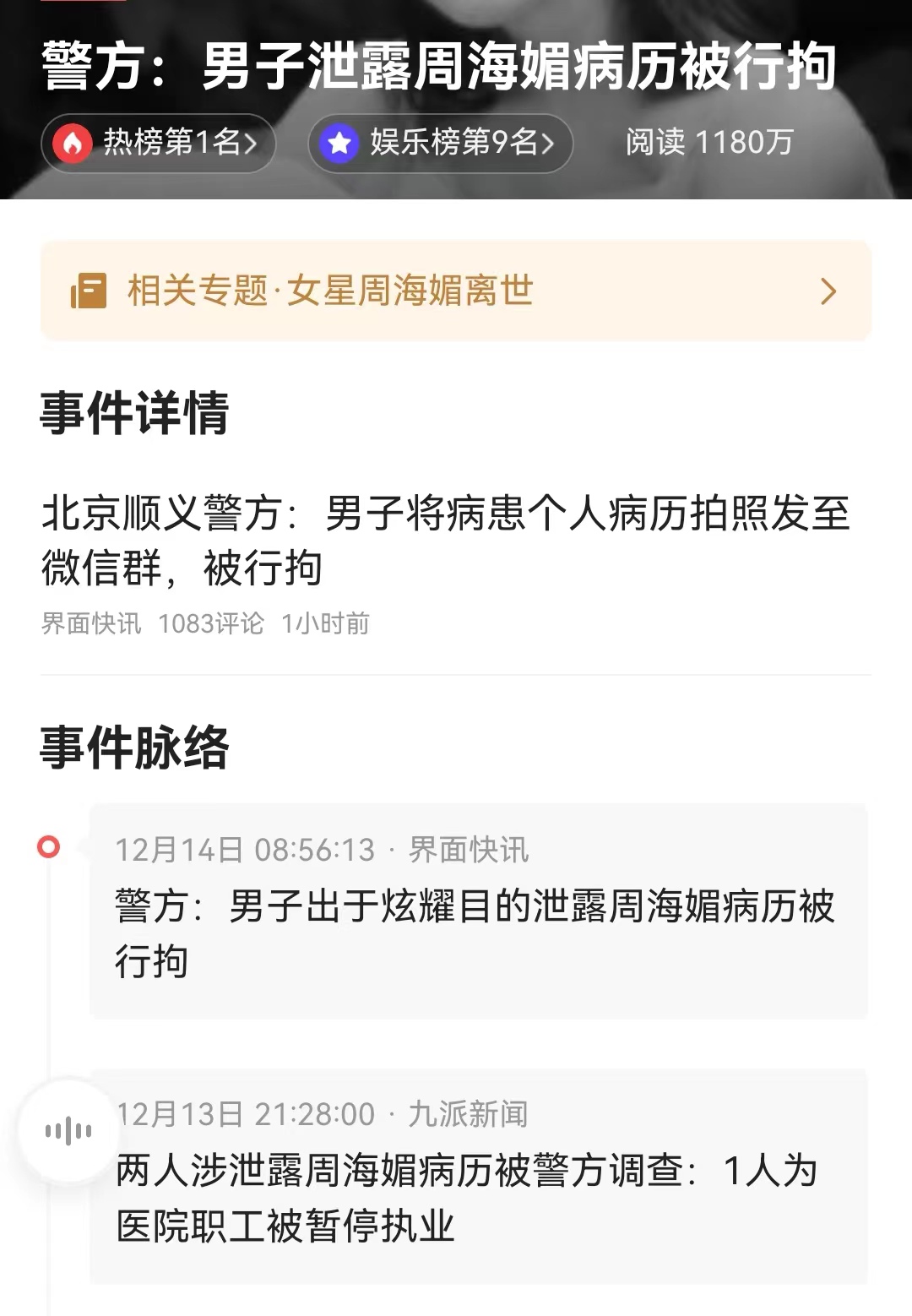The height and width of the screenshot is (1316, 912).
Task: Click the 界面快讯 source label
Action: pyautogui.click(x=90, y=623)
